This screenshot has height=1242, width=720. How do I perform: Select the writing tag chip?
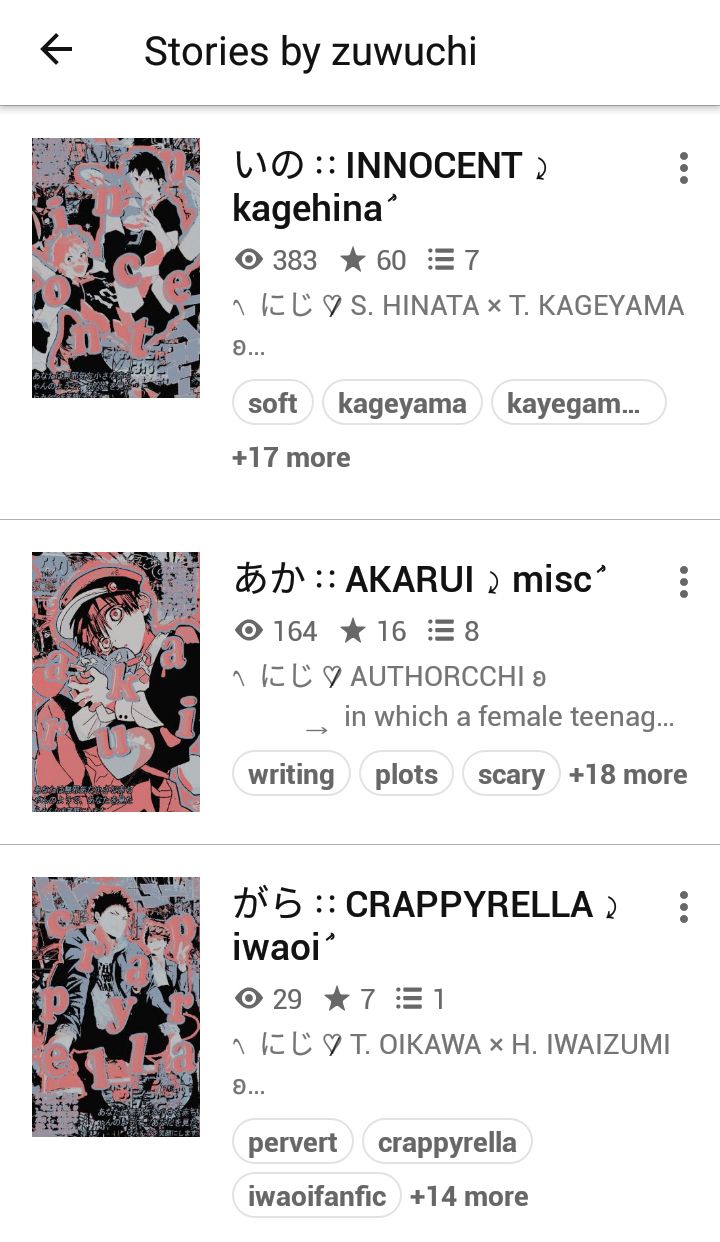(291, 774)
